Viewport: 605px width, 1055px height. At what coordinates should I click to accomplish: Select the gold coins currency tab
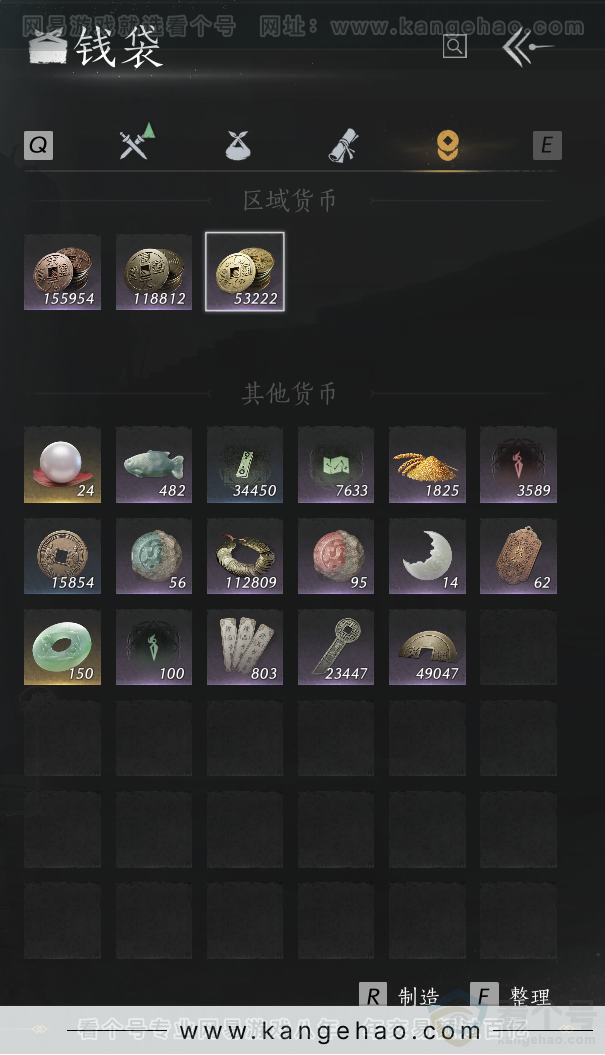tap(444, 146)
